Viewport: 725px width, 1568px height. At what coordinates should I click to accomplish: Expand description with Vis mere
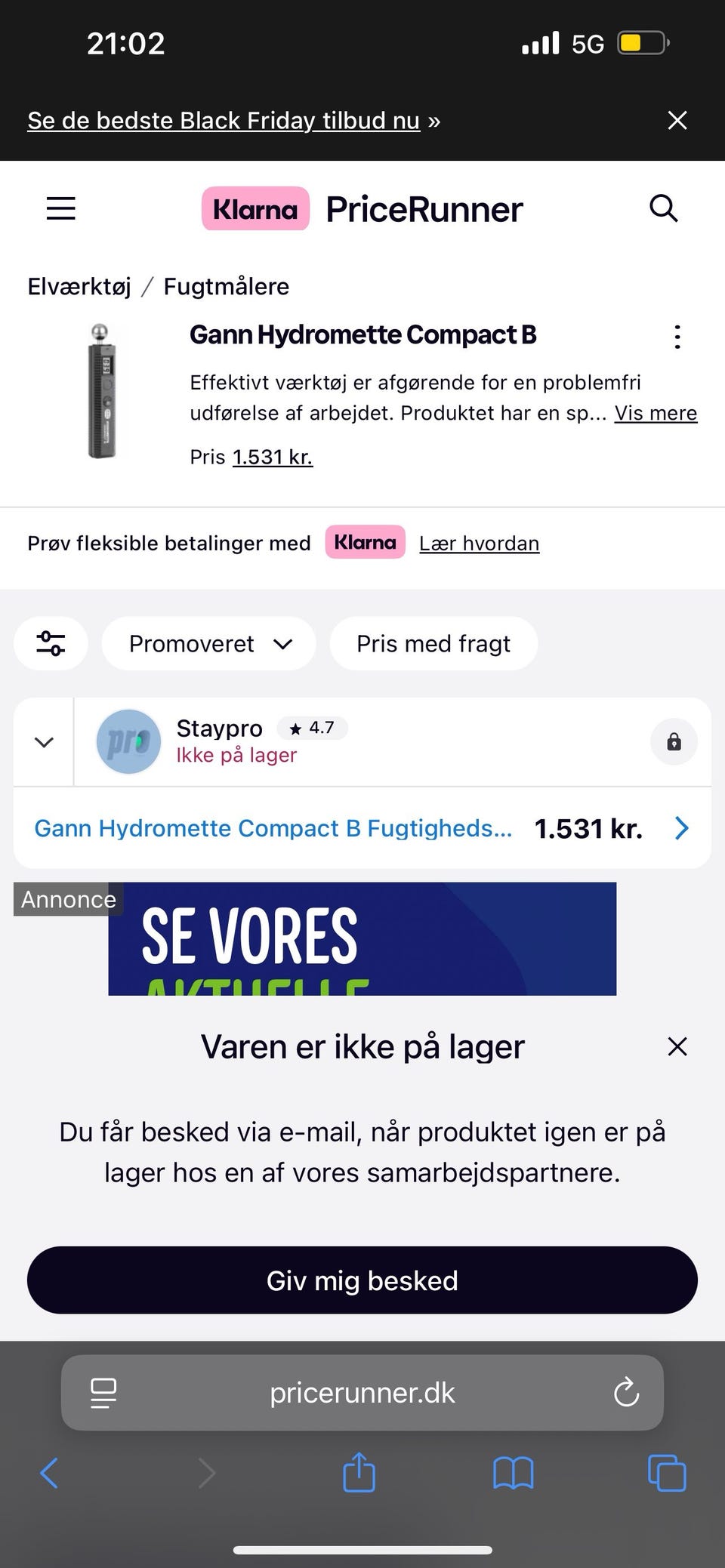(655, 414)
